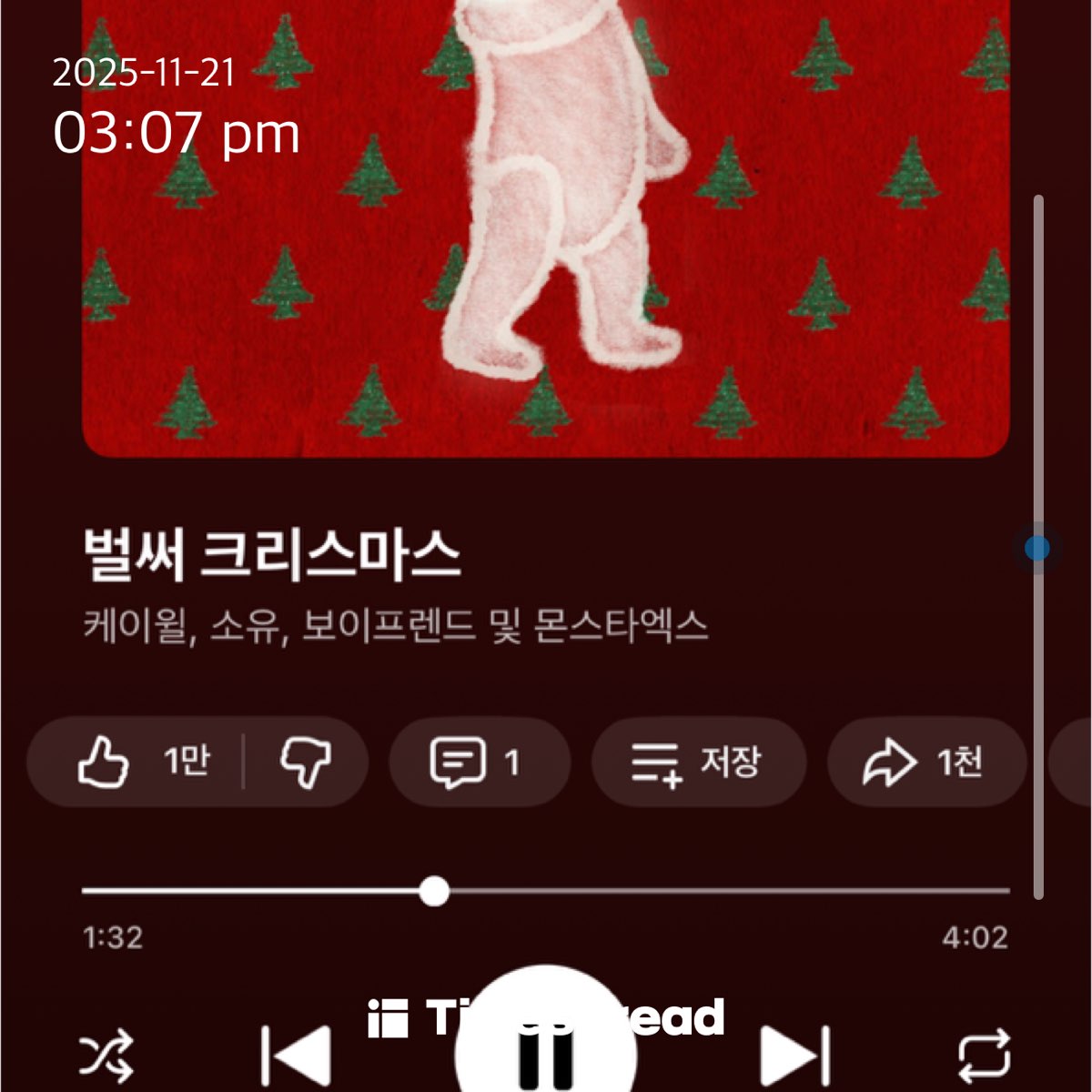
Task: Dislike this track with thumbs down
Action: (306, 761)
